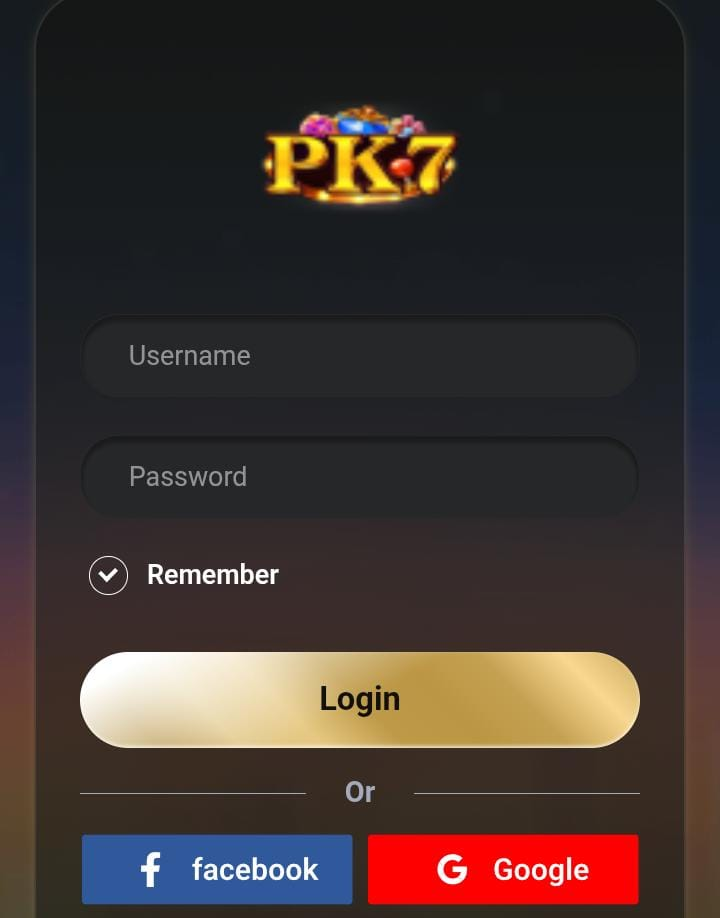This screenshot has width=720, height=918.
Task: Focus the Password input field
Action: [360, 477]
